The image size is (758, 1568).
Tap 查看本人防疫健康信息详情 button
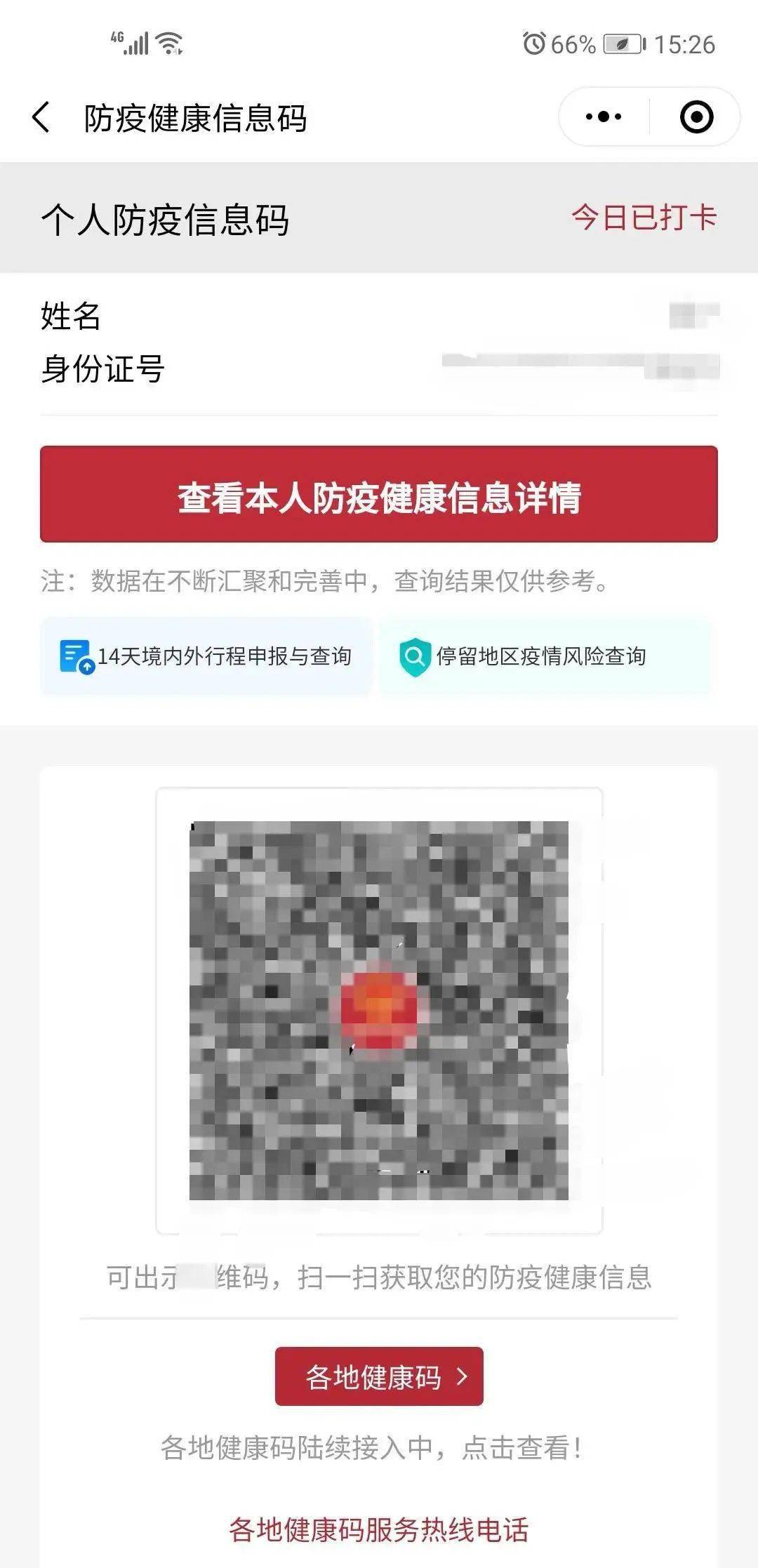379,494
